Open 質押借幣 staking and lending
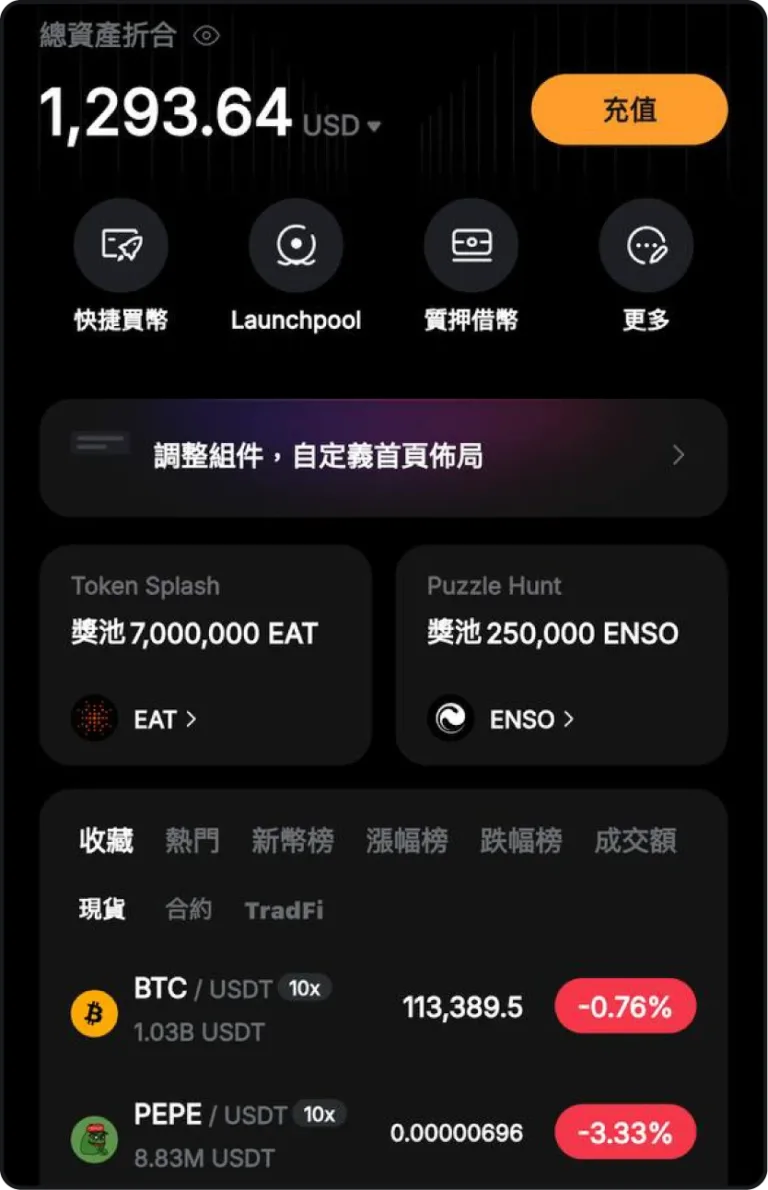The height and width of the screenshot is (1190, 768). point(471,244)
